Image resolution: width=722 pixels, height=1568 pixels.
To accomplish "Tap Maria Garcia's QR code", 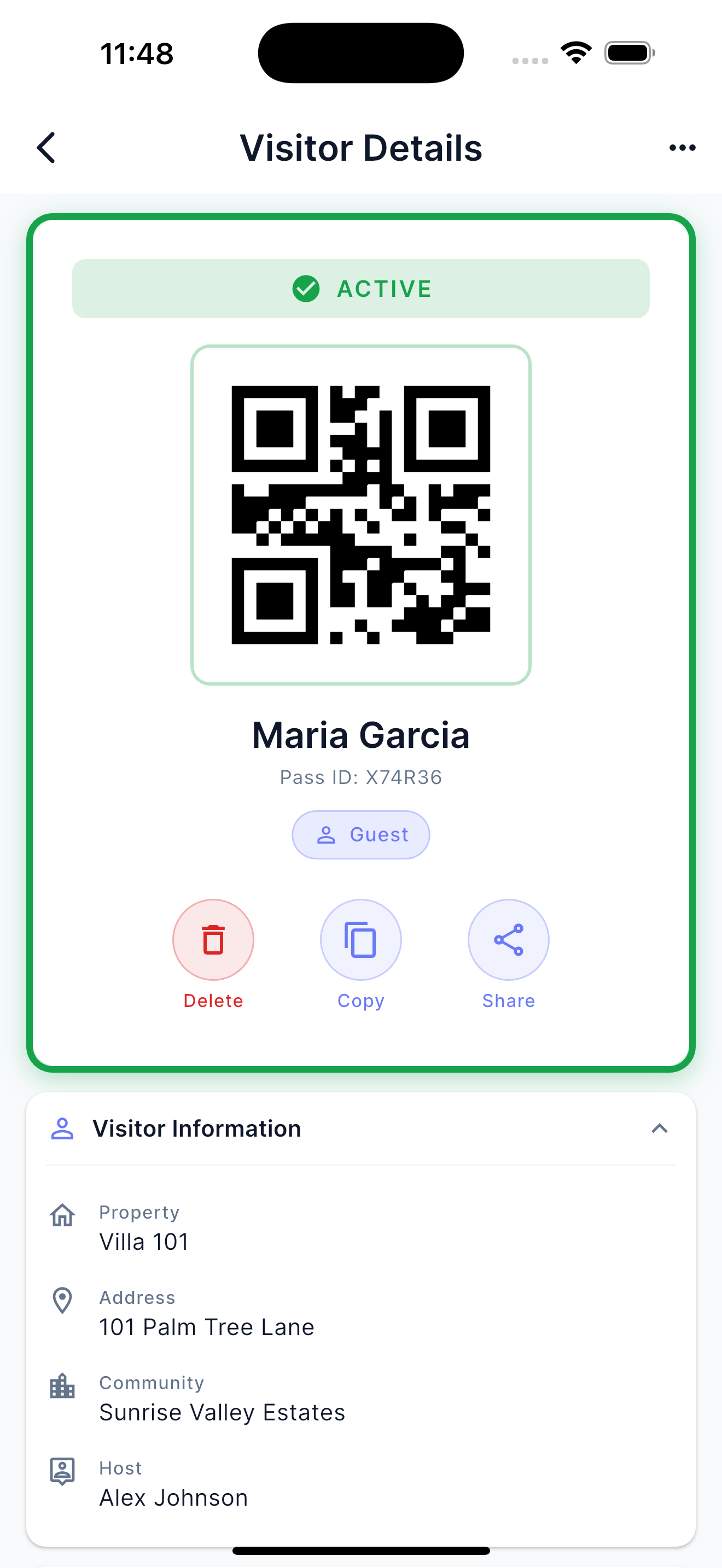I will [361, 515].
